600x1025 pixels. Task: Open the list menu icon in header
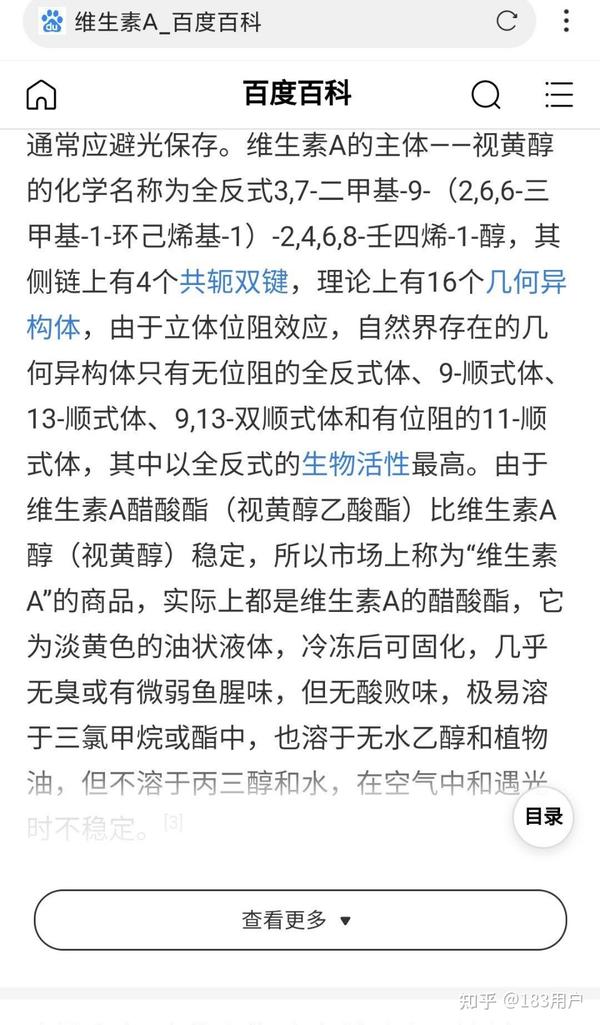click(x=559, y=95)
